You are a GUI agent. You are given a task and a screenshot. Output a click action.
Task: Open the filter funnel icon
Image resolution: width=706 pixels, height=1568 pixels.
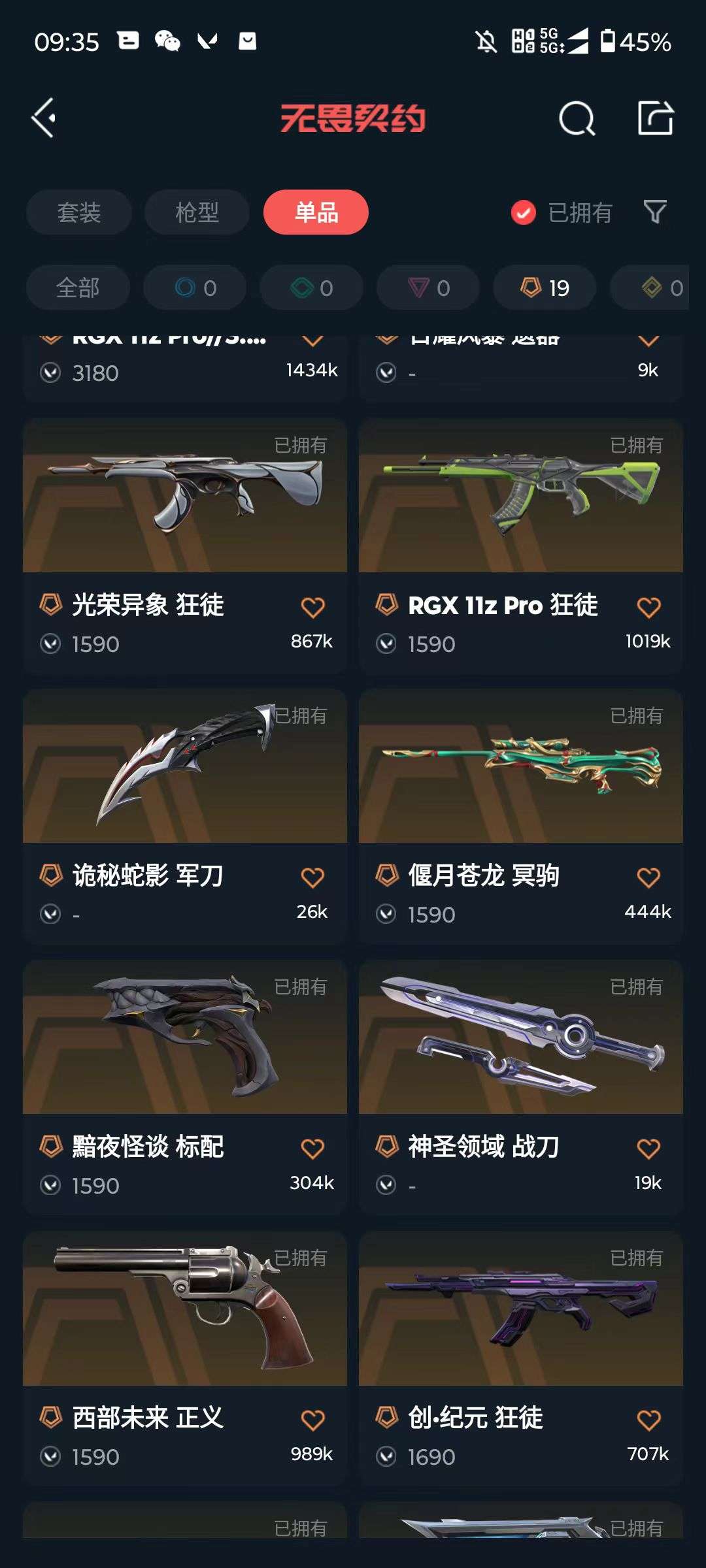pyautogui.click(x=656, y=212)
